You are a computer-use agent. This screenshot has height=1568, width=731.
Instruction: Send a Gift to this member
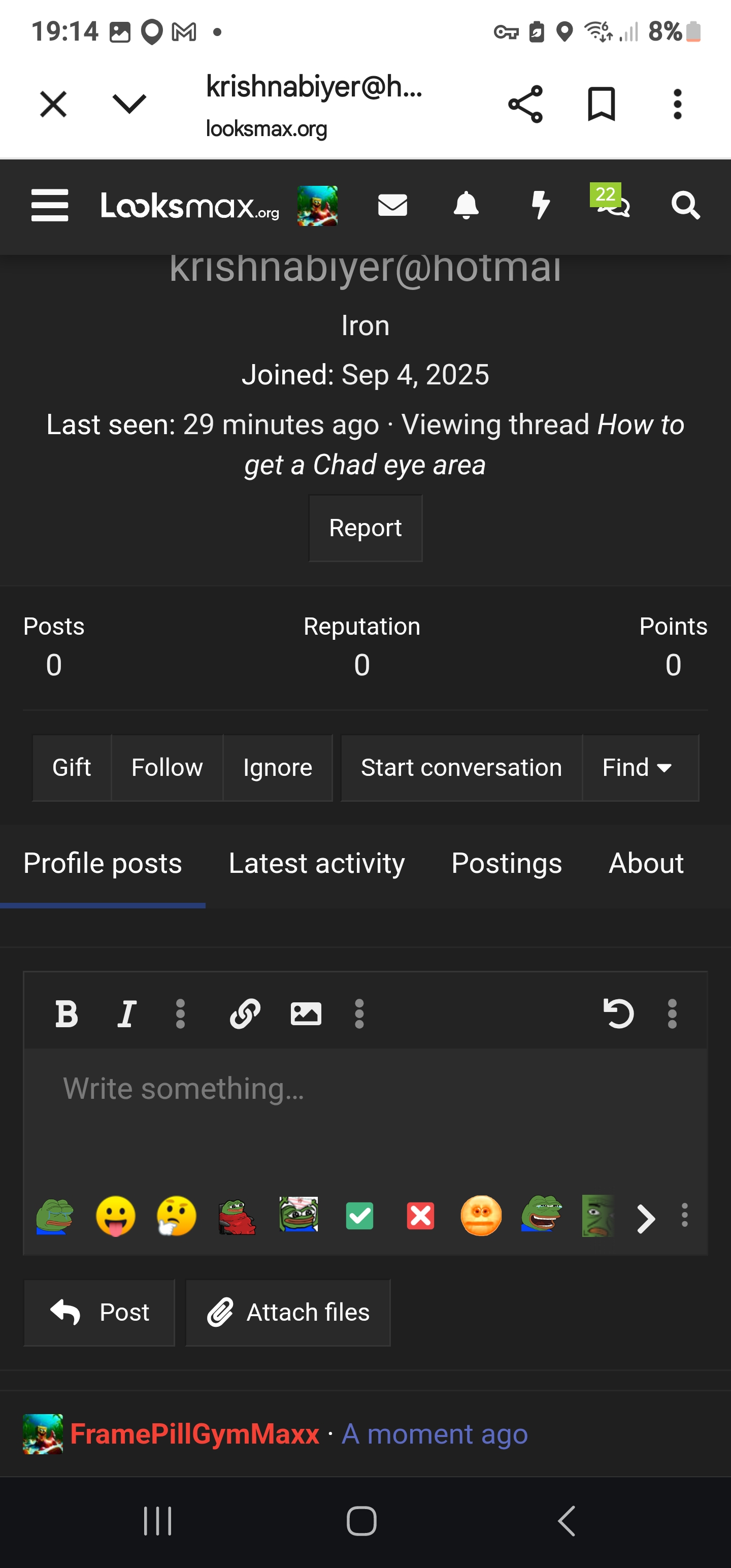coord(72,768)
